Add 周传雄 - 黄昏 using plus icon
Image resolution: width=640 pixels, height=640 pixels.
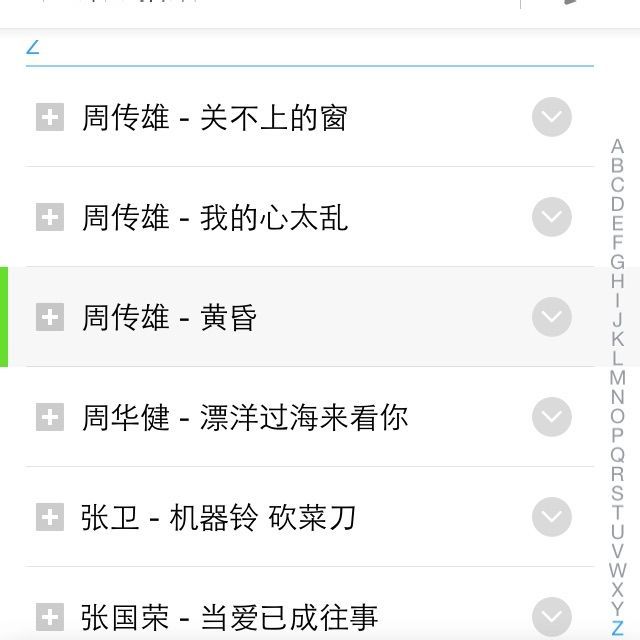pos(49,318)
